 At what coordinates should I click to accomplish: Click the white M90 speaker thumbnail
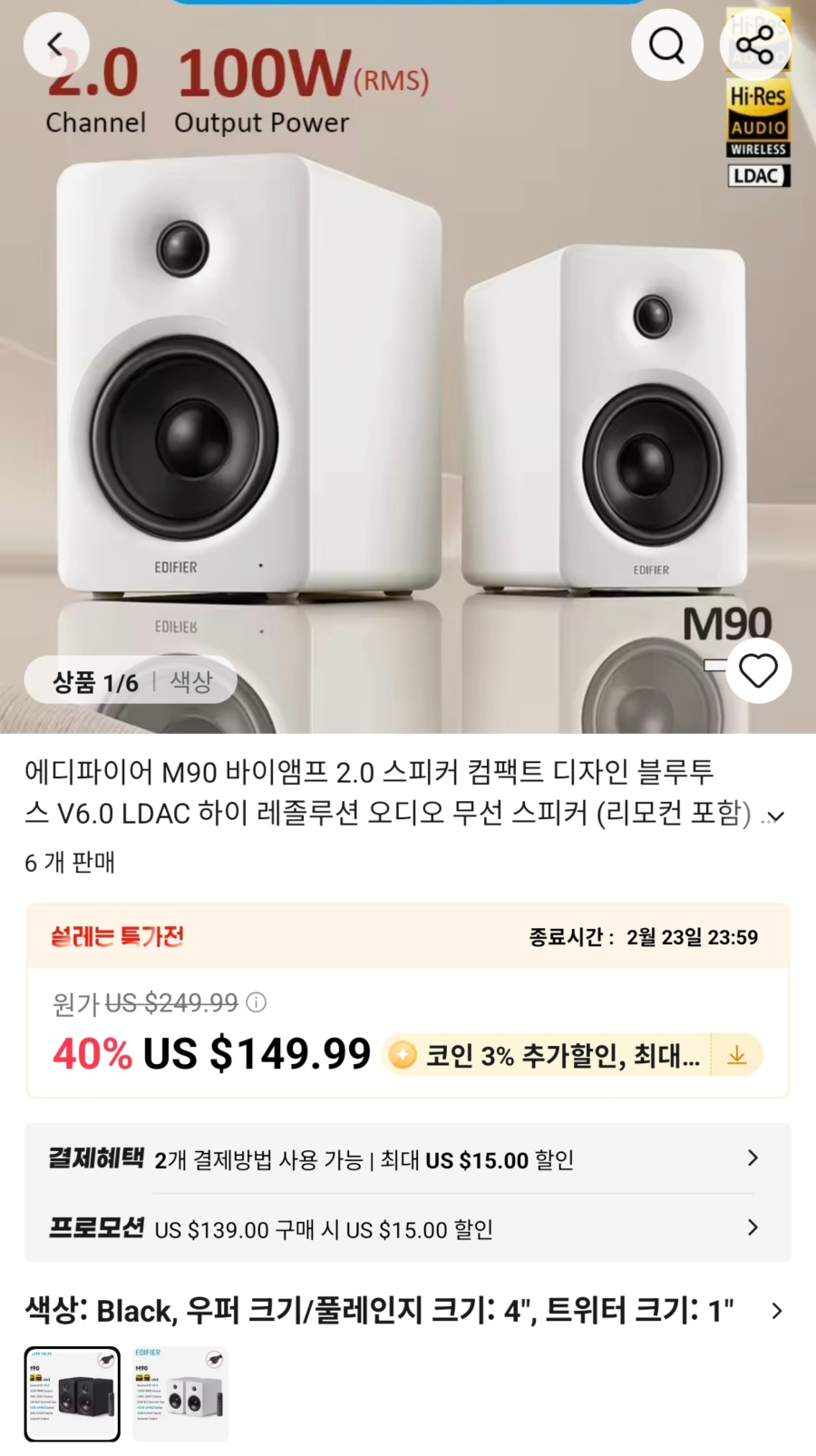(179, 1393)
